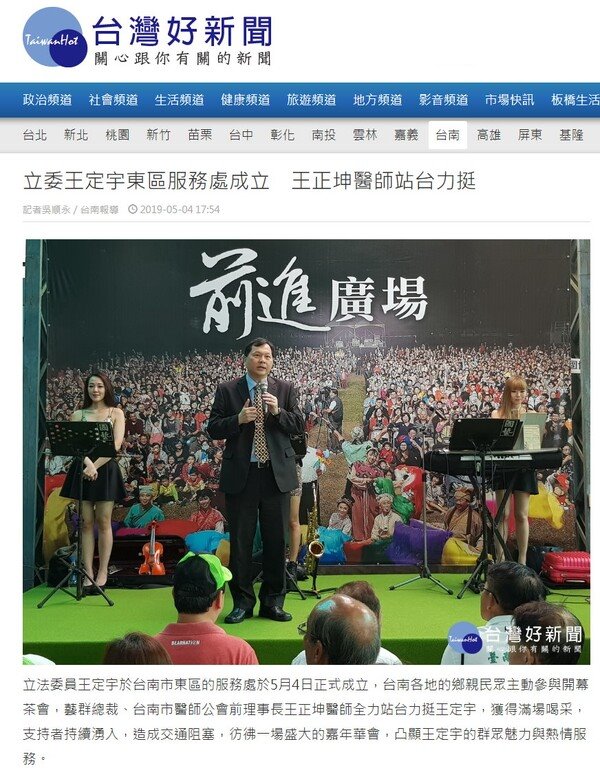Select 台中 region tab
This screenshot has height=781, width=600.
[x=241, y=135]
